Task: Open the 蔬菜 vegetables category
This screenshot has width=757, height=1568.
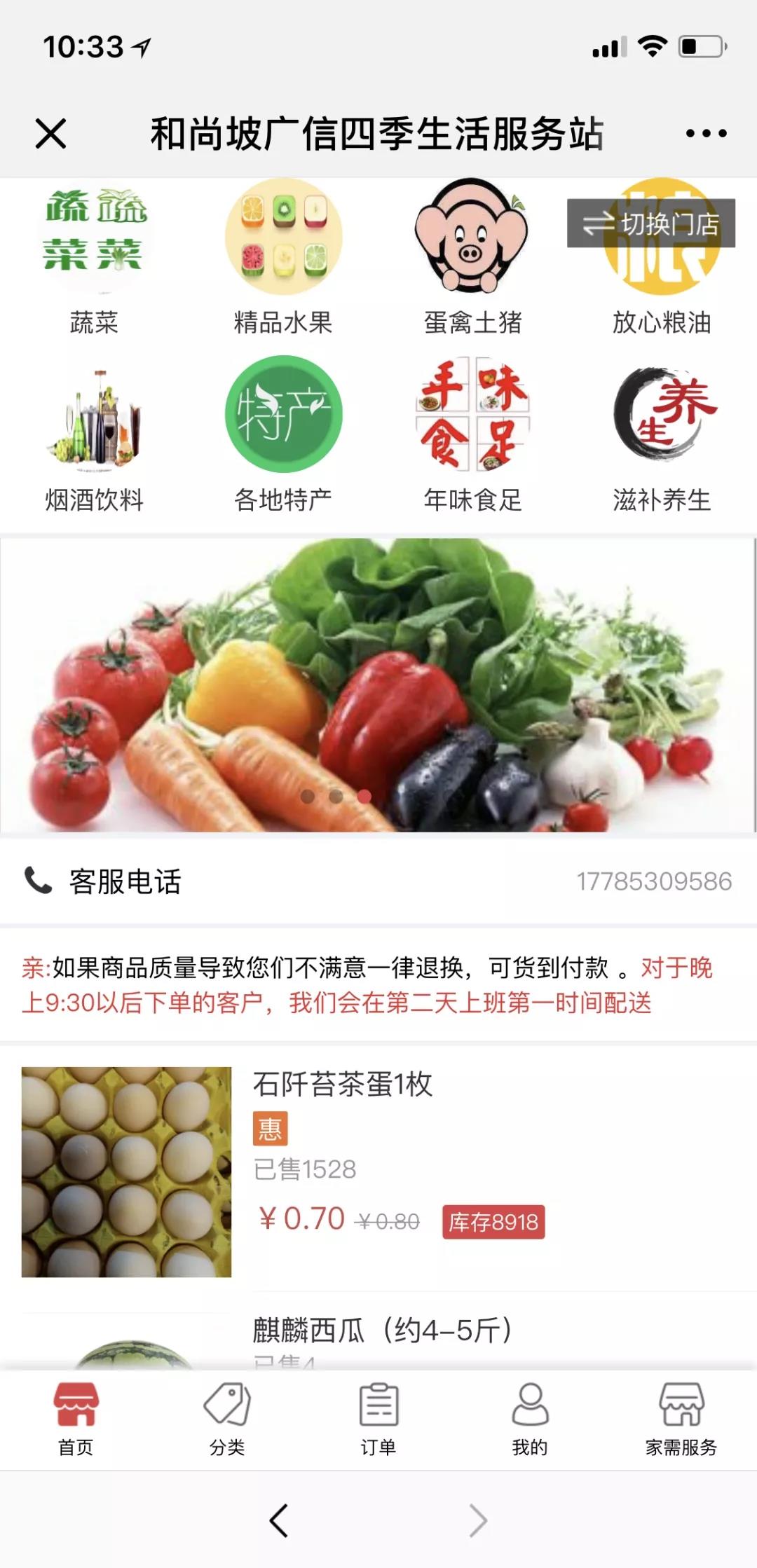Action: click(94, 256)
